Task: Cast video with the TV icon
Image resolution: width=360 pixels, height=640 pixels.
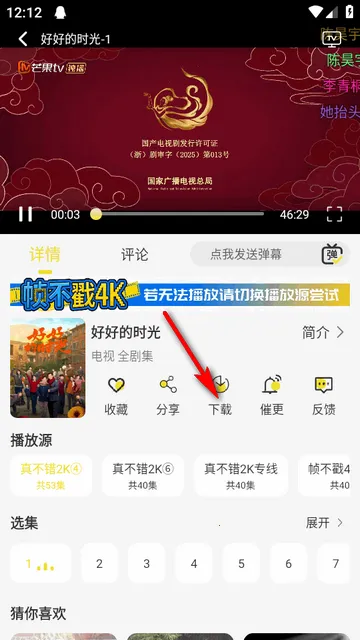Action: pos(331,38)
